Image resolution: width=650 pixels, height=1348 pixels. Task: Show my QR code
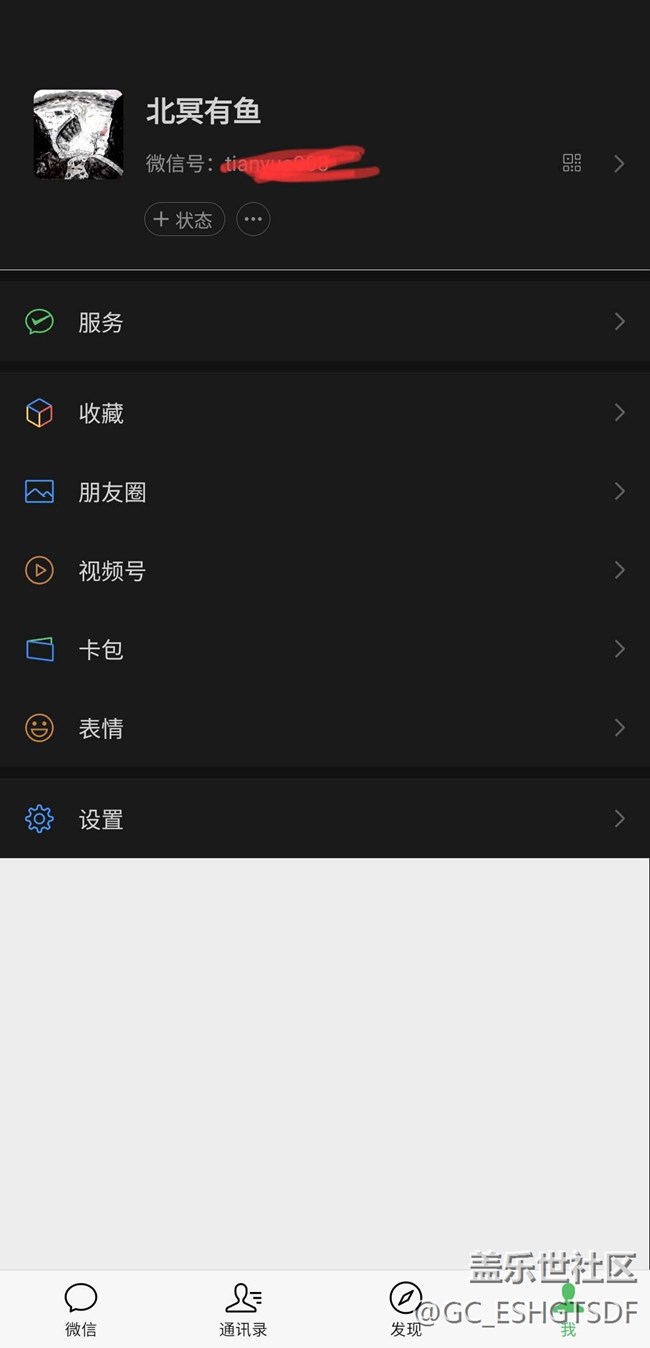pos(572,163)
